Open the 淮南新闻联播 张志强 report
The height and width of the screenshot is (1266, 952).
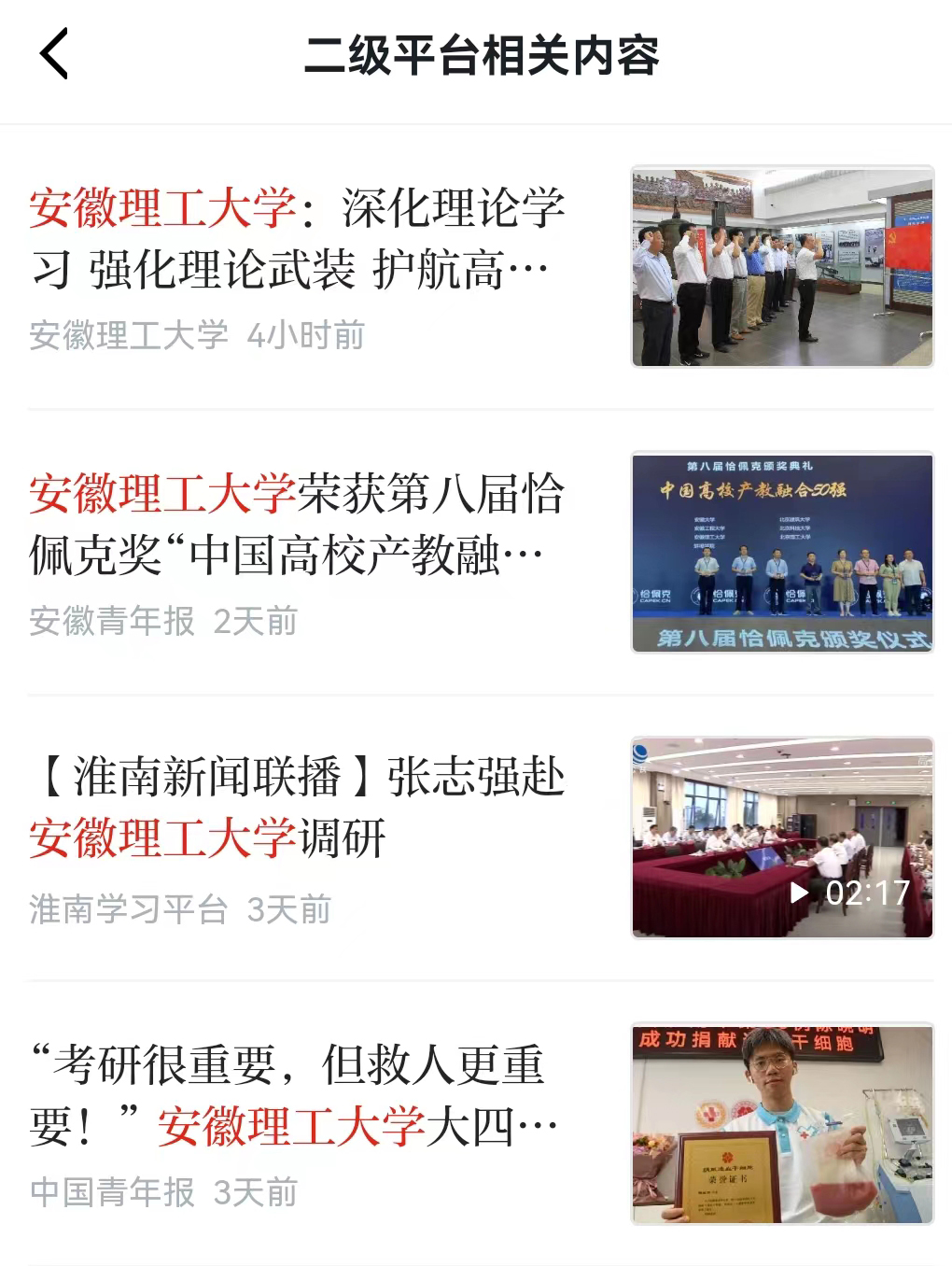[x=297, y=809]
